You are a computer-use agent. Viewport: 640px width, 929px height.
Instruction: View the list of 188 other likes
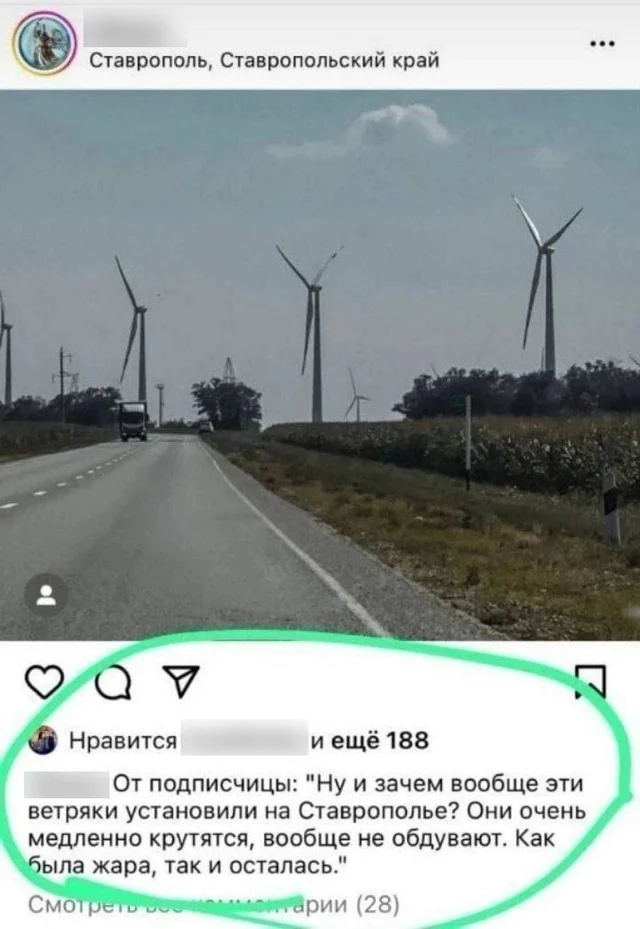368,741
